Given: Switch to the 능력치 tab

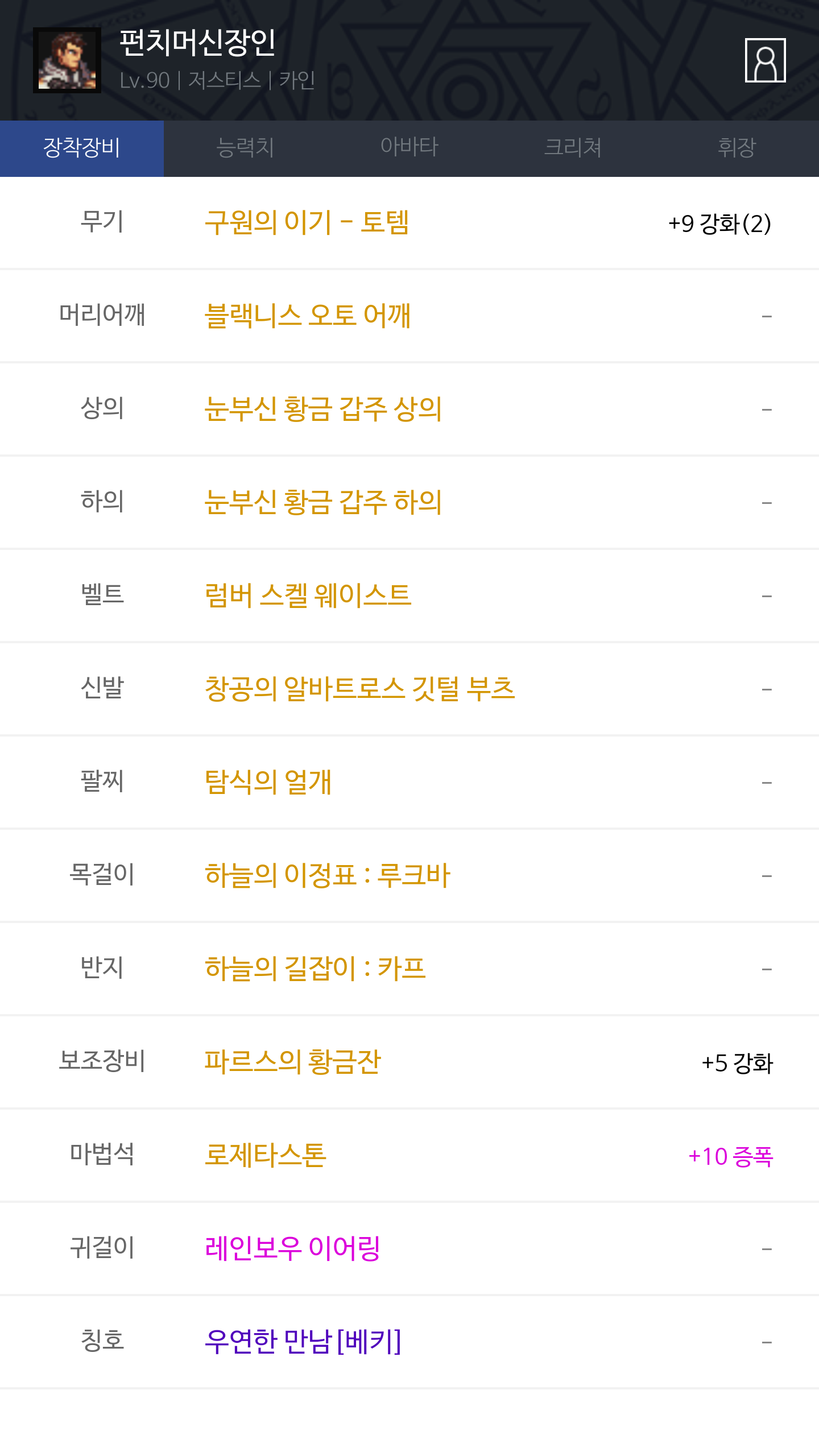Looking at the screenshot, I should pyautogui.click(x=246, y=148).
